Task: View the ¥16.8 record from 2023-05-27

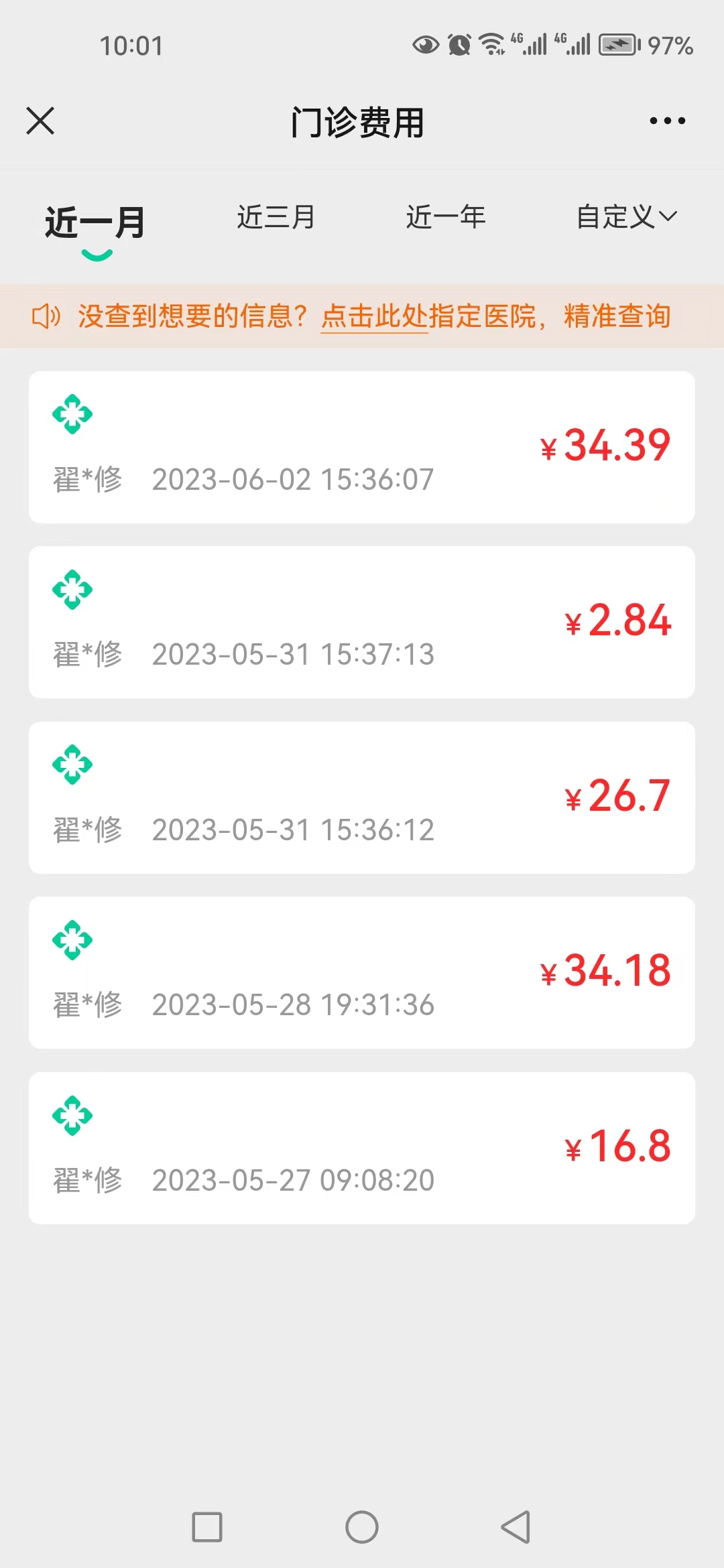Action: (x=362, y=1148)
